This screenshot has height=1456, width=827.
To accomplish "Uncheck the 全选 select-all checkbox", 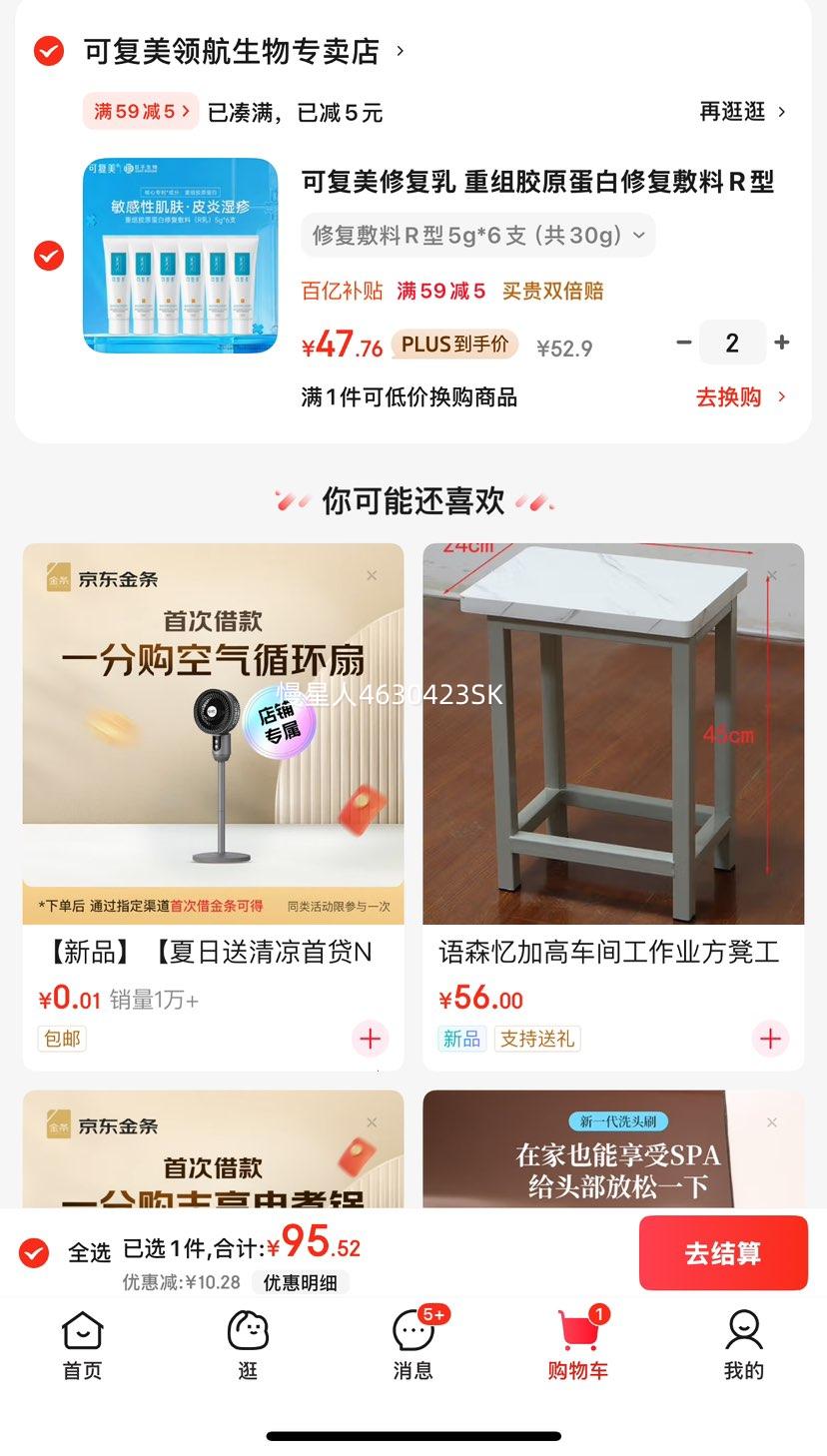I will (33, 1249).
